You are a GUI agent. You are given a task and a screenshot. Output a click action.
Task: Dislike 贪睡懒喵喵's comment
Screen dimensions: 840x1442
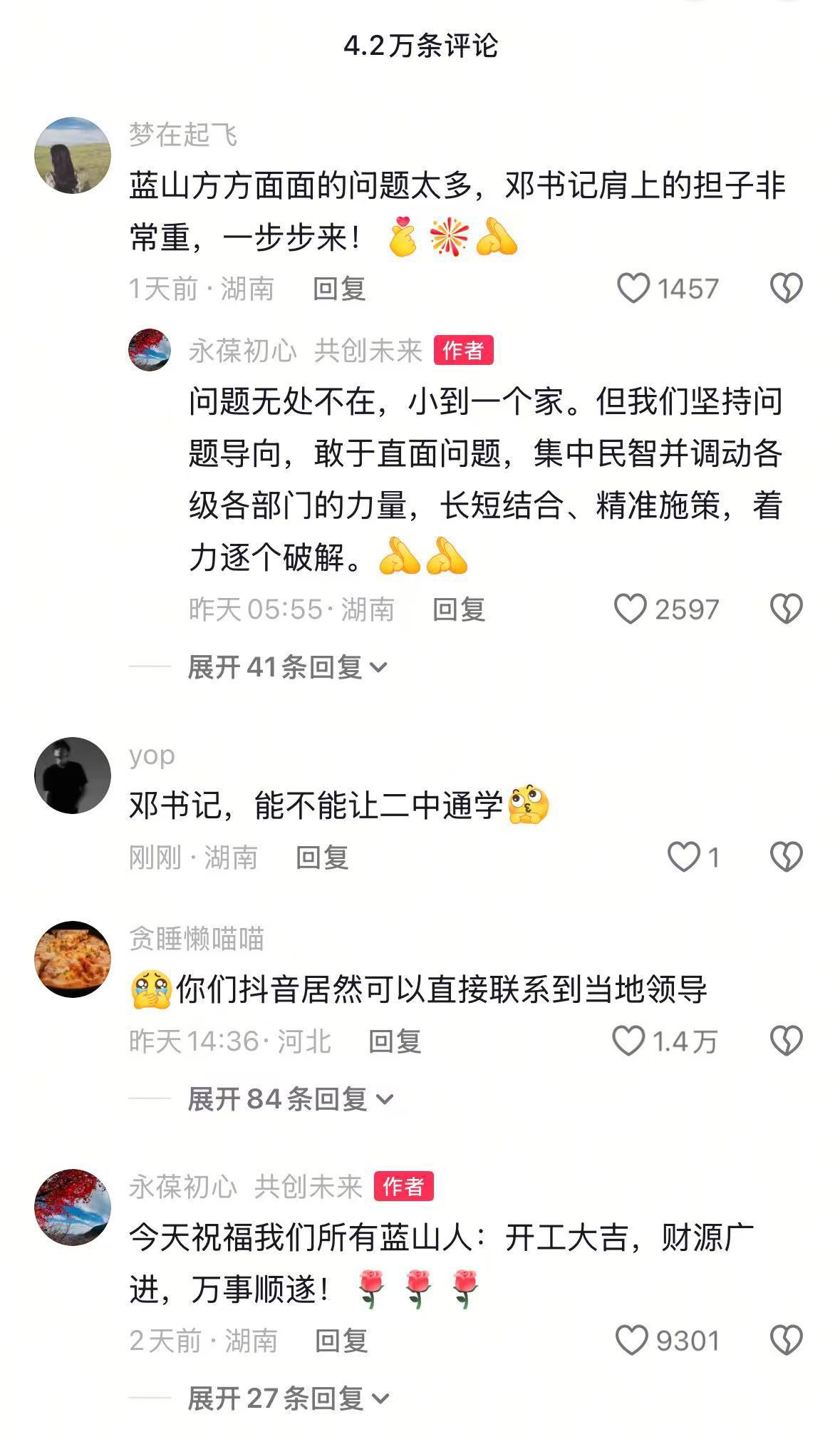(x=786, y=1041)
